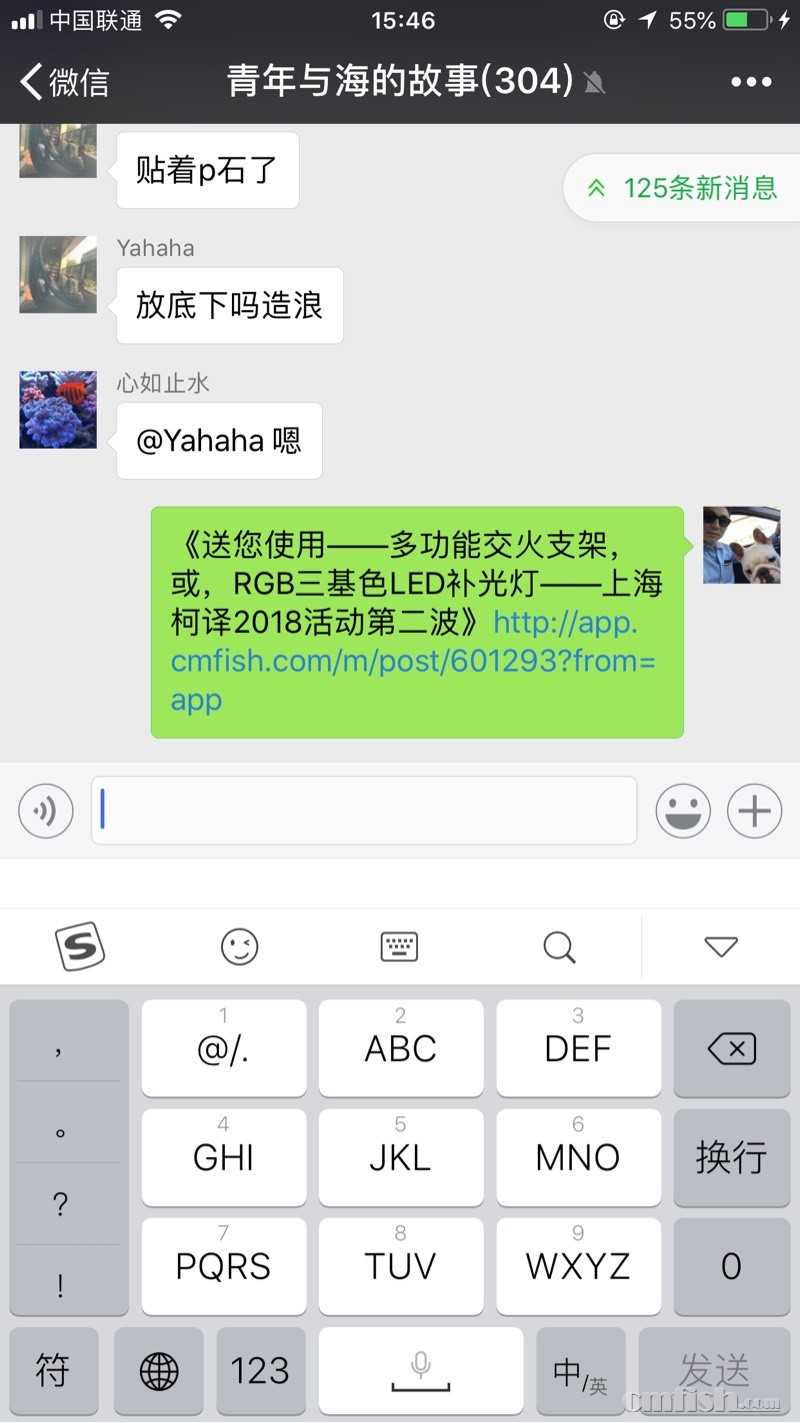Screen dimensions: 800x1423
Task: Collapse the keyboard with the down arrow
Action: 720,946
